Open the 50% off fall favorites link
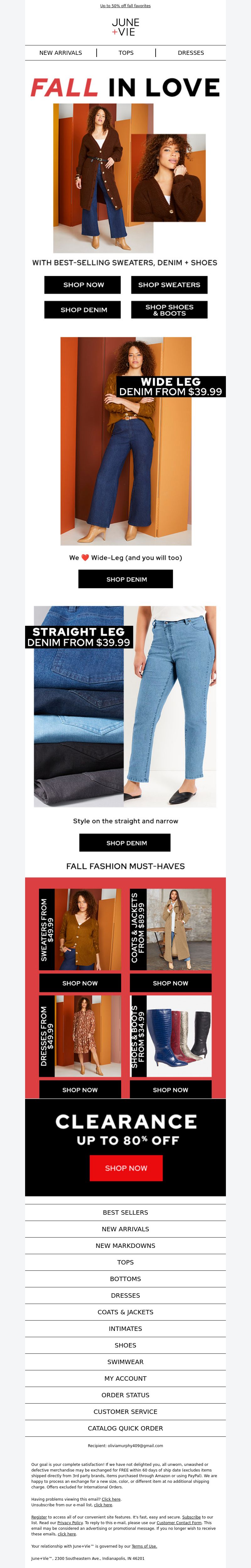Image resolution: width=251 pixels, height=1568 pixels. point(125,6)
